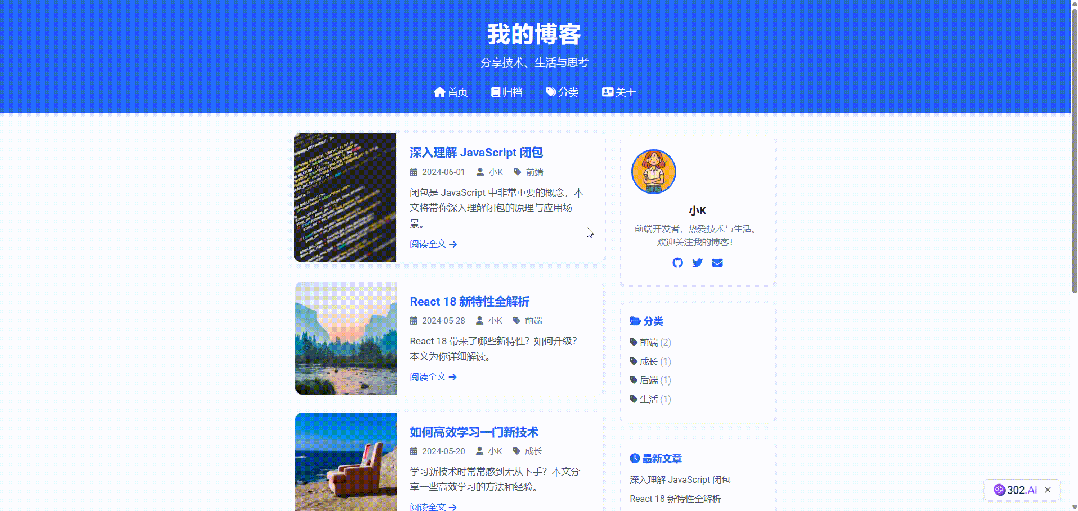
Task: Open the 分类 nav item
Action: point(562,92)
